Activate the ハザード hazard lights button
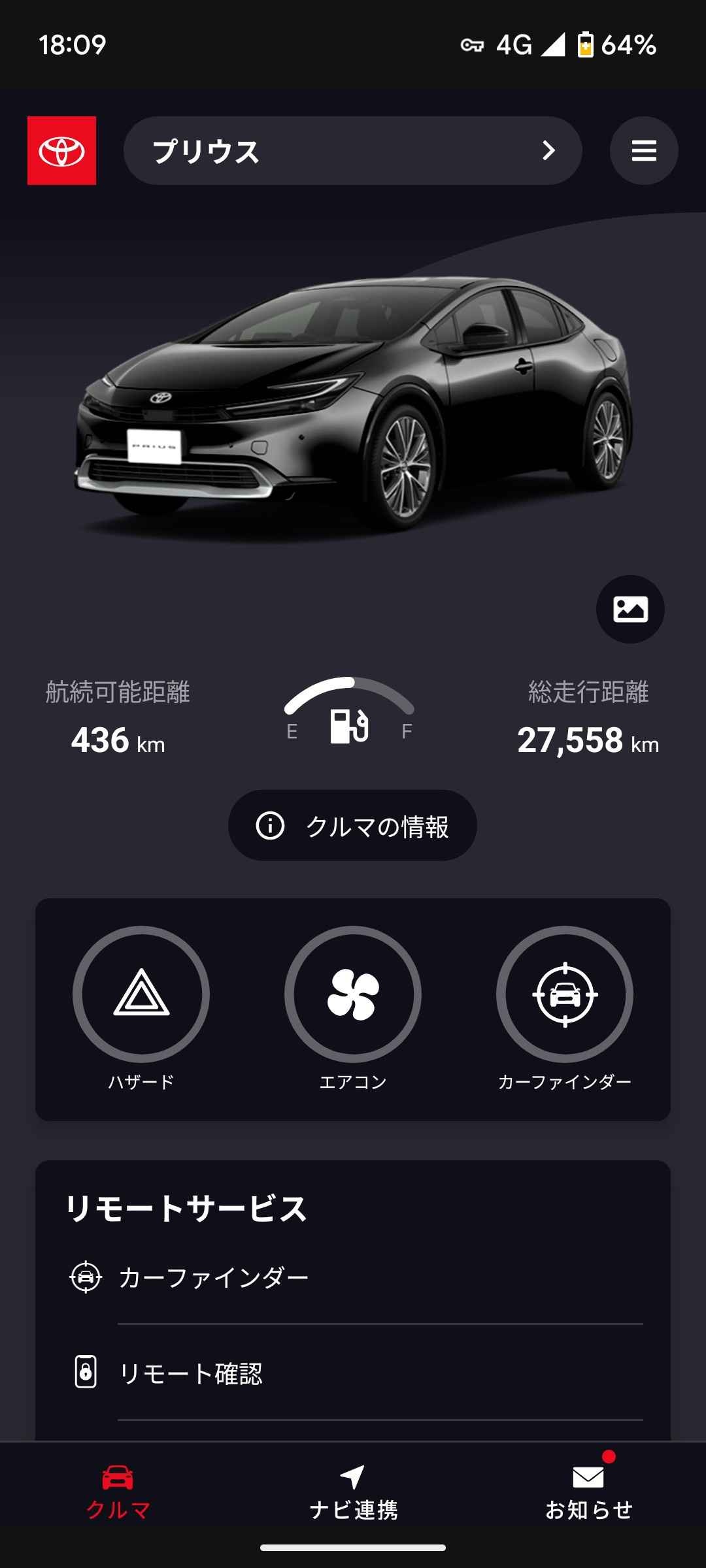 coord(141,994)
